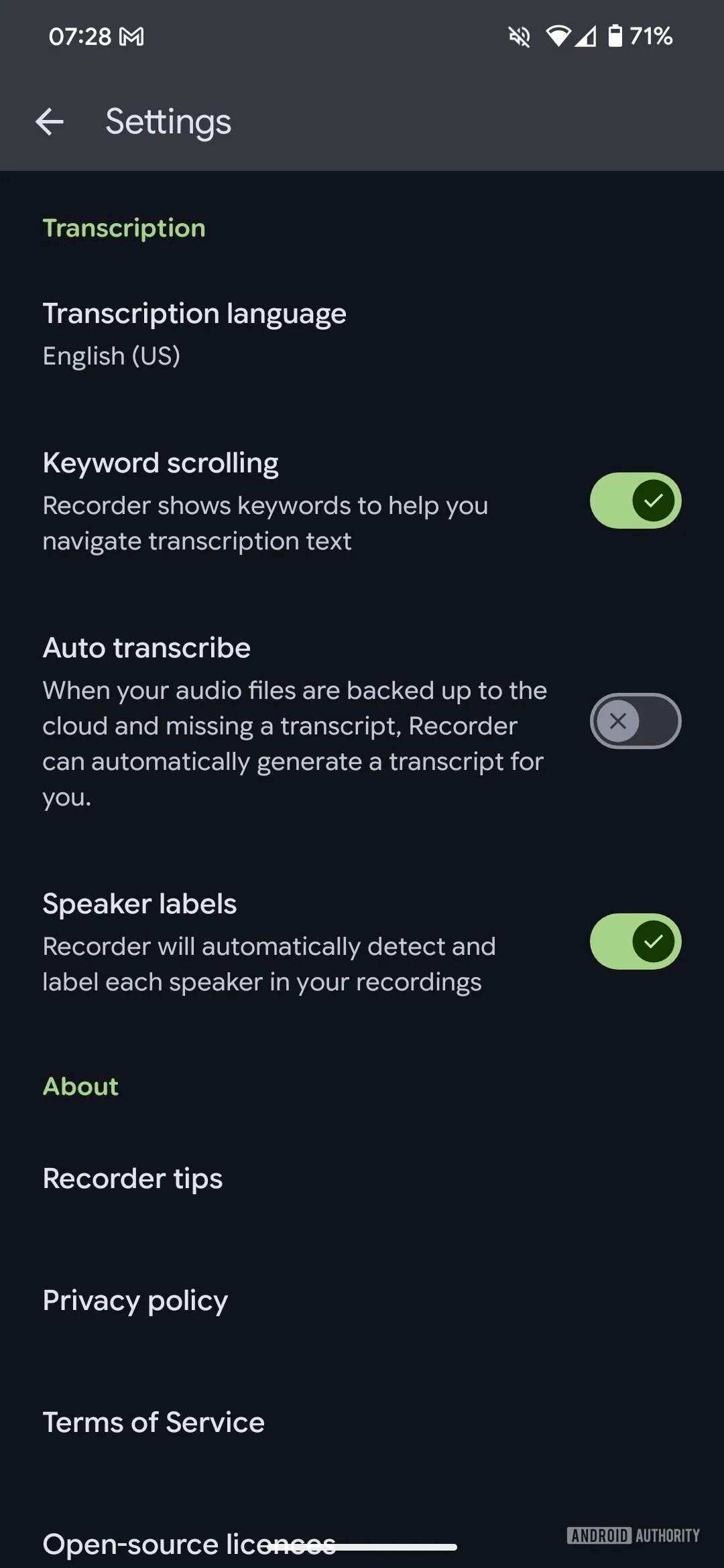Image resolution: width=724 pixels, height=1568 pixels.
Task: Open Transcription language setting
Action: [194, 334]
